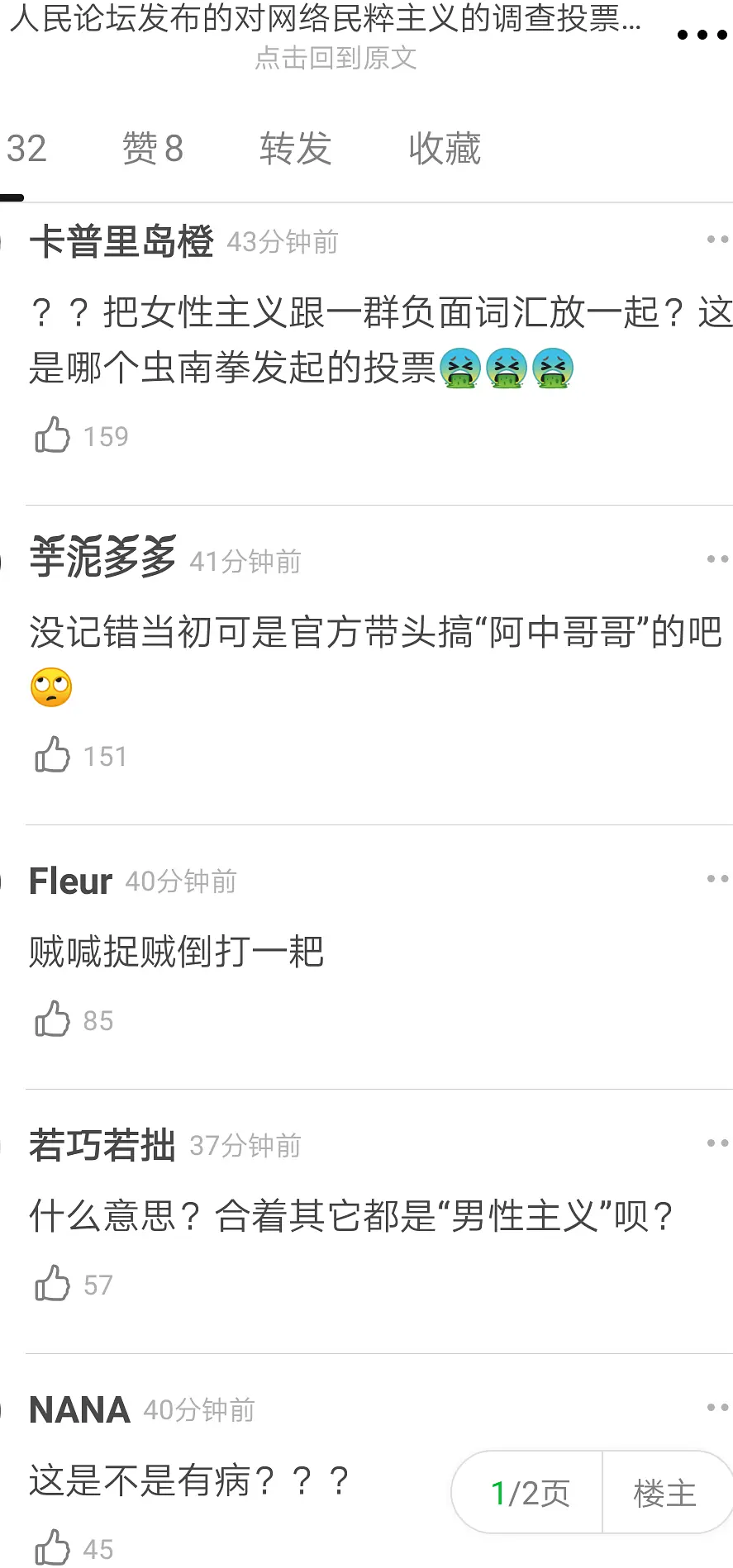This screenshot has height=1568, width=733.
Task: Switch to the 赞 8 tab
Action: [152, 149]
